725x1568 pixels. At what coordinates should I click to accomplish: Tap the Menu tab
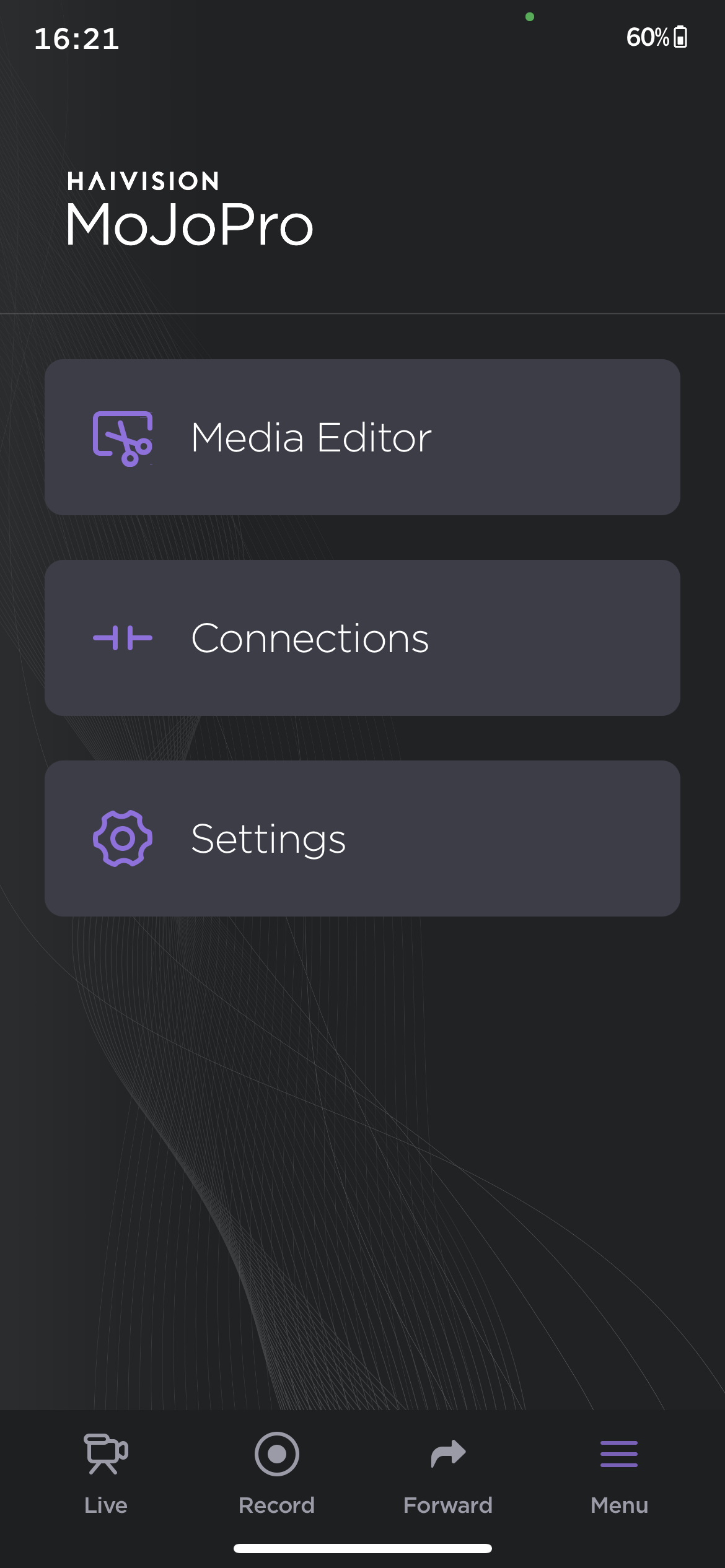pos(619,1473)
